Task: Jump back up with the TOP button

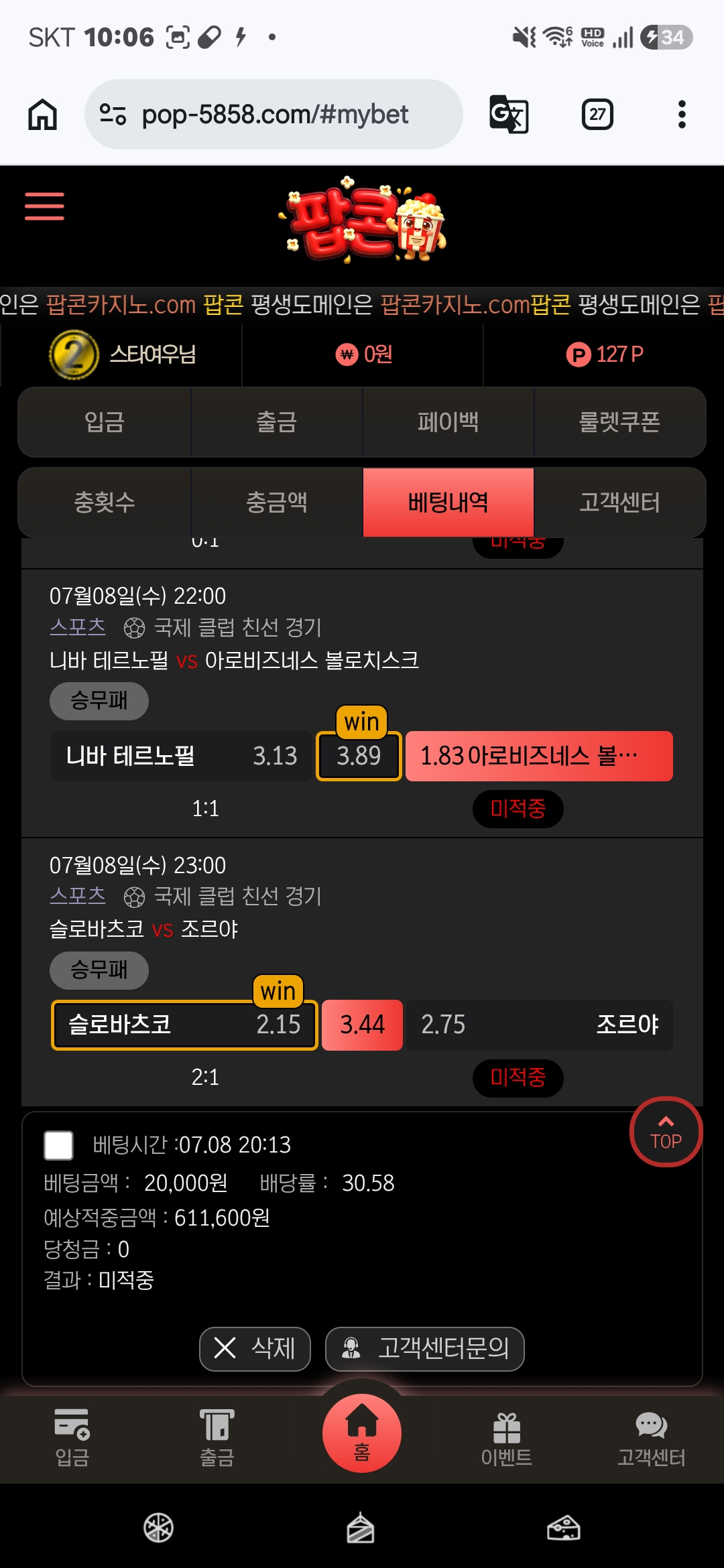Action: coord(666,1132)
